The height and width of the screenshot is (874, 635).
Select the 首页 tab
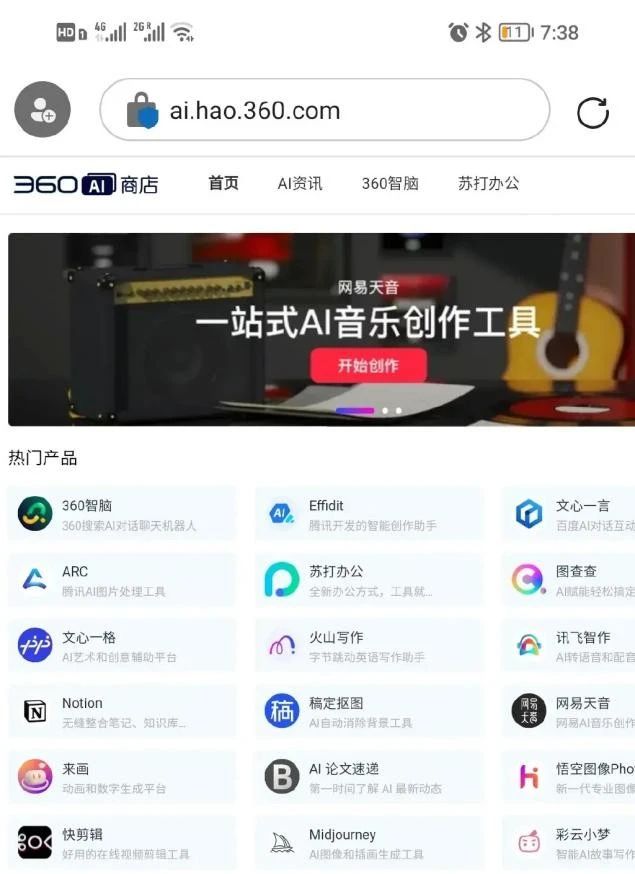coord(223,183)
